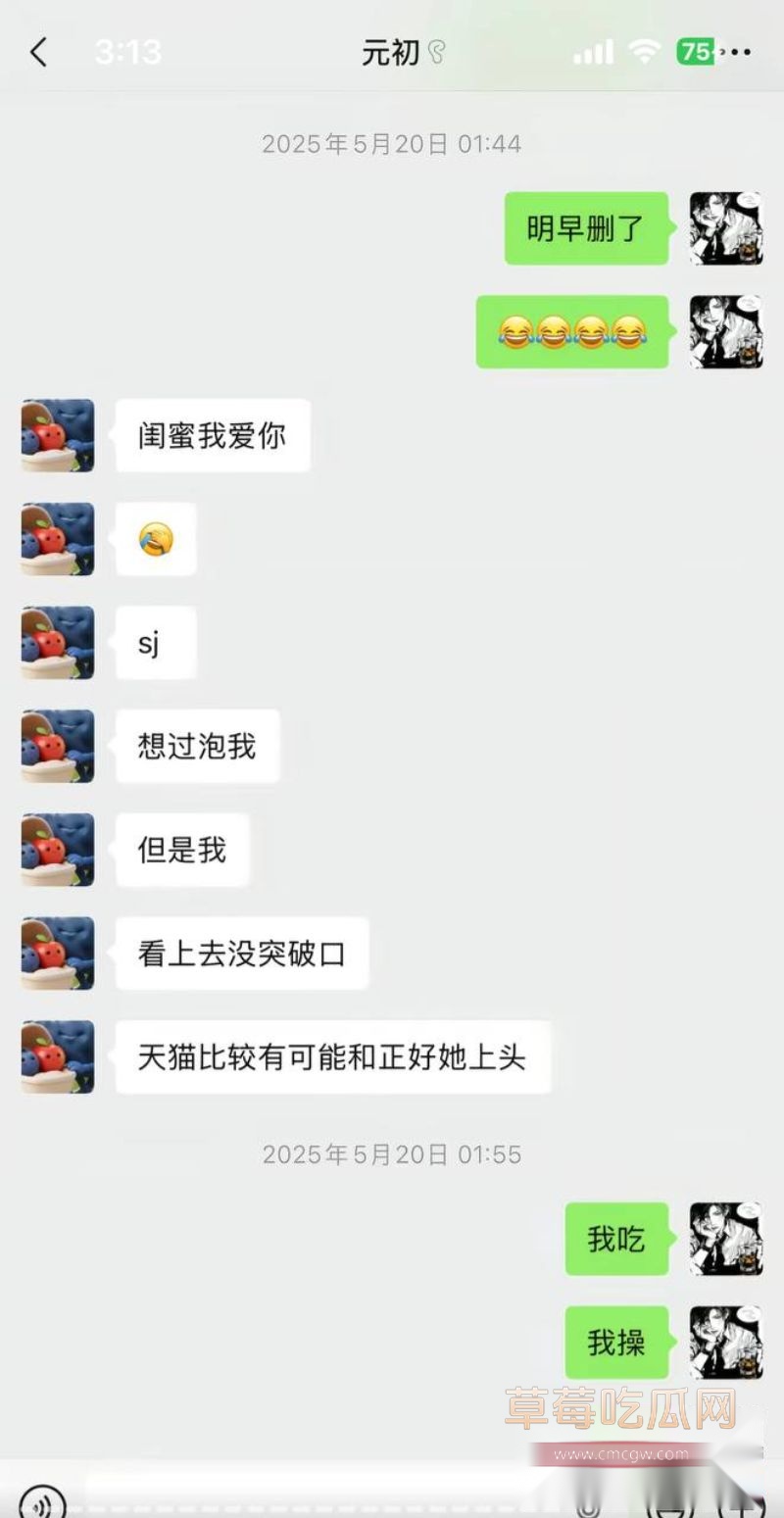Screen dimensions: 784x1518
Task: Open the contact's avatar beside 闺蜜我爱你
Action: coord(58,436)
